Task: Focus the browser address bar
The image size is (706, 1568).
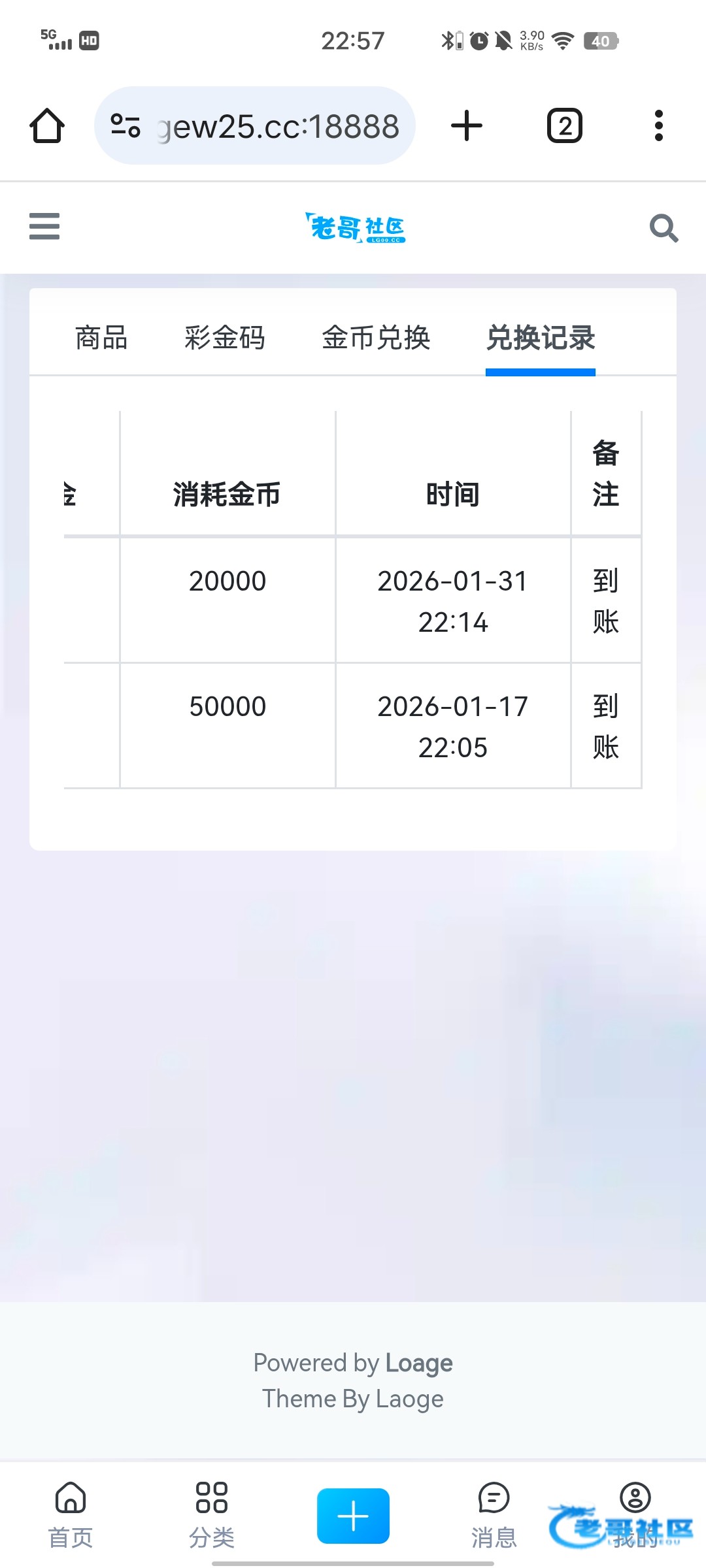Action: [278, 126]
